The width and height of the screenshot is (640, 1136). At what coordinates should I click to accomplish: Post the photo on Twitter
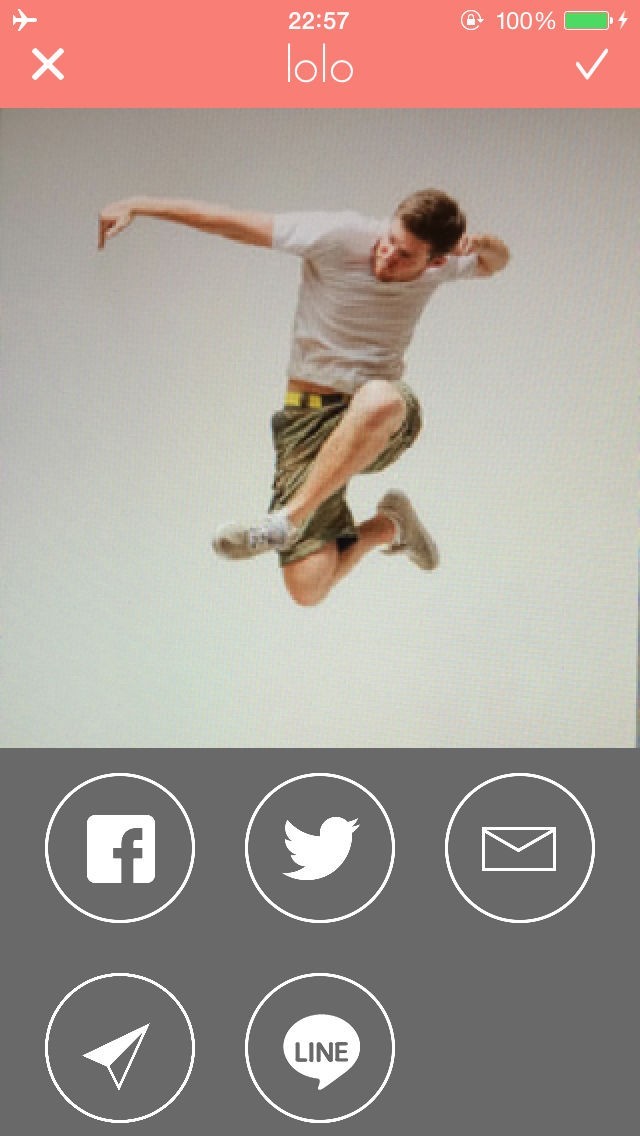[320, 848]
